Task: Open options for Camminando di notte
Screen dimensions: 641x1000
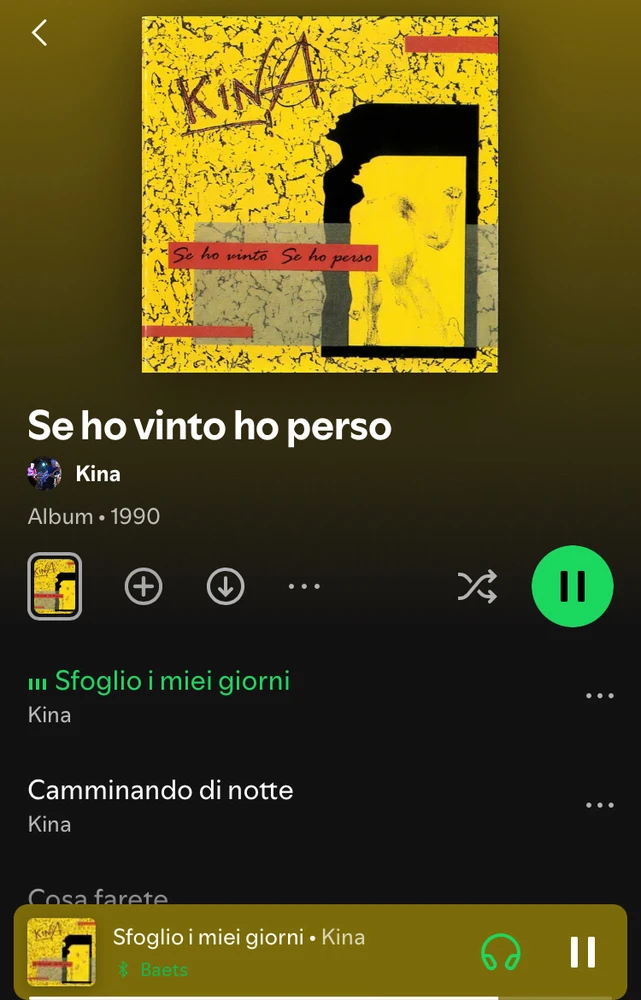Action: (599, 805)
